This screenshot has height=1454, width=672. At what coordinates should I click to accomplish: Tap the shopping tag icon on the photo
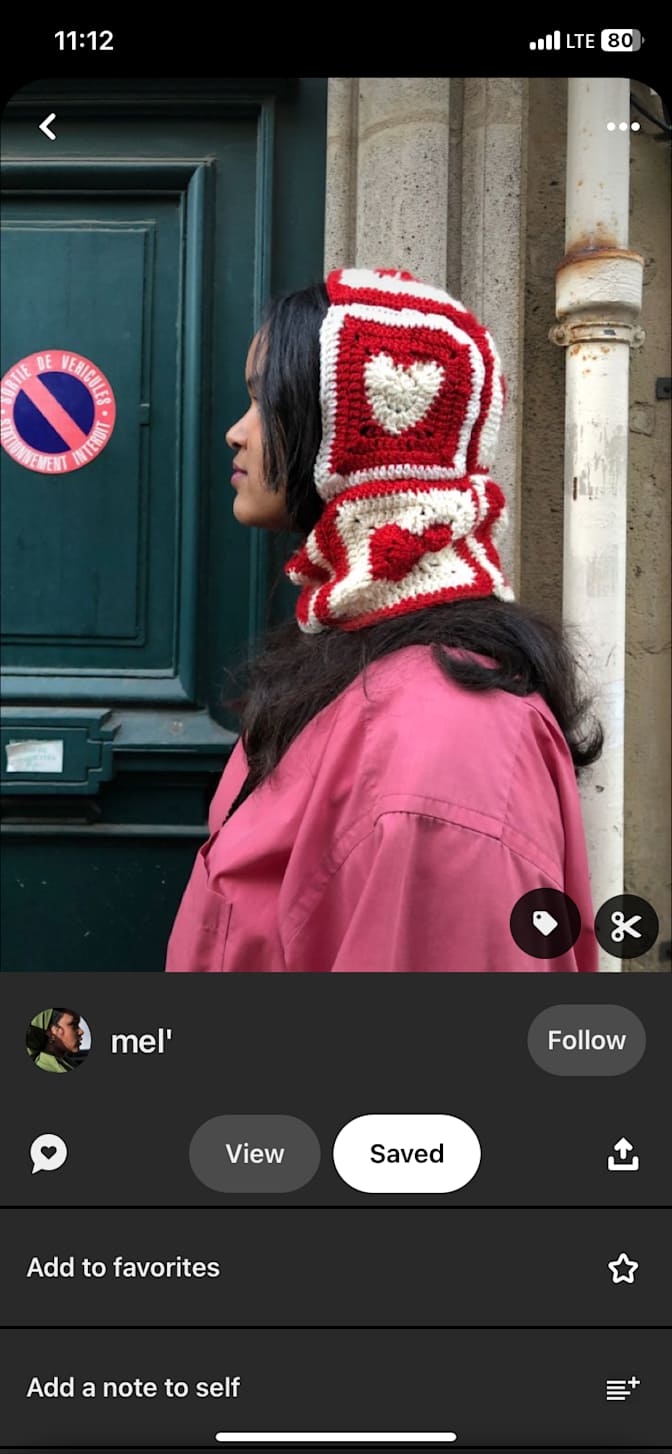[545, 923]
